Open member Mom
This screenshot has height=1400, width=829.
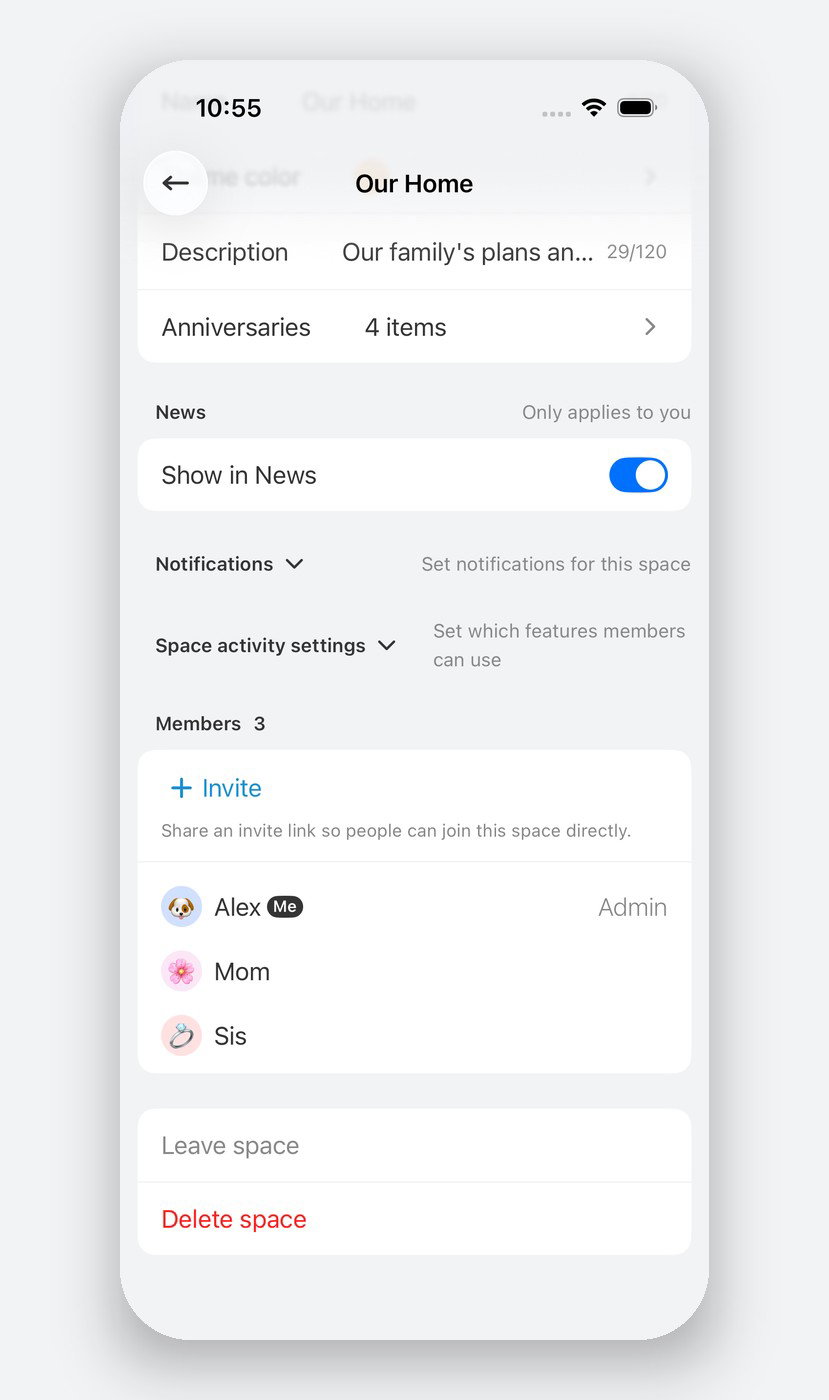coord(414,971)
